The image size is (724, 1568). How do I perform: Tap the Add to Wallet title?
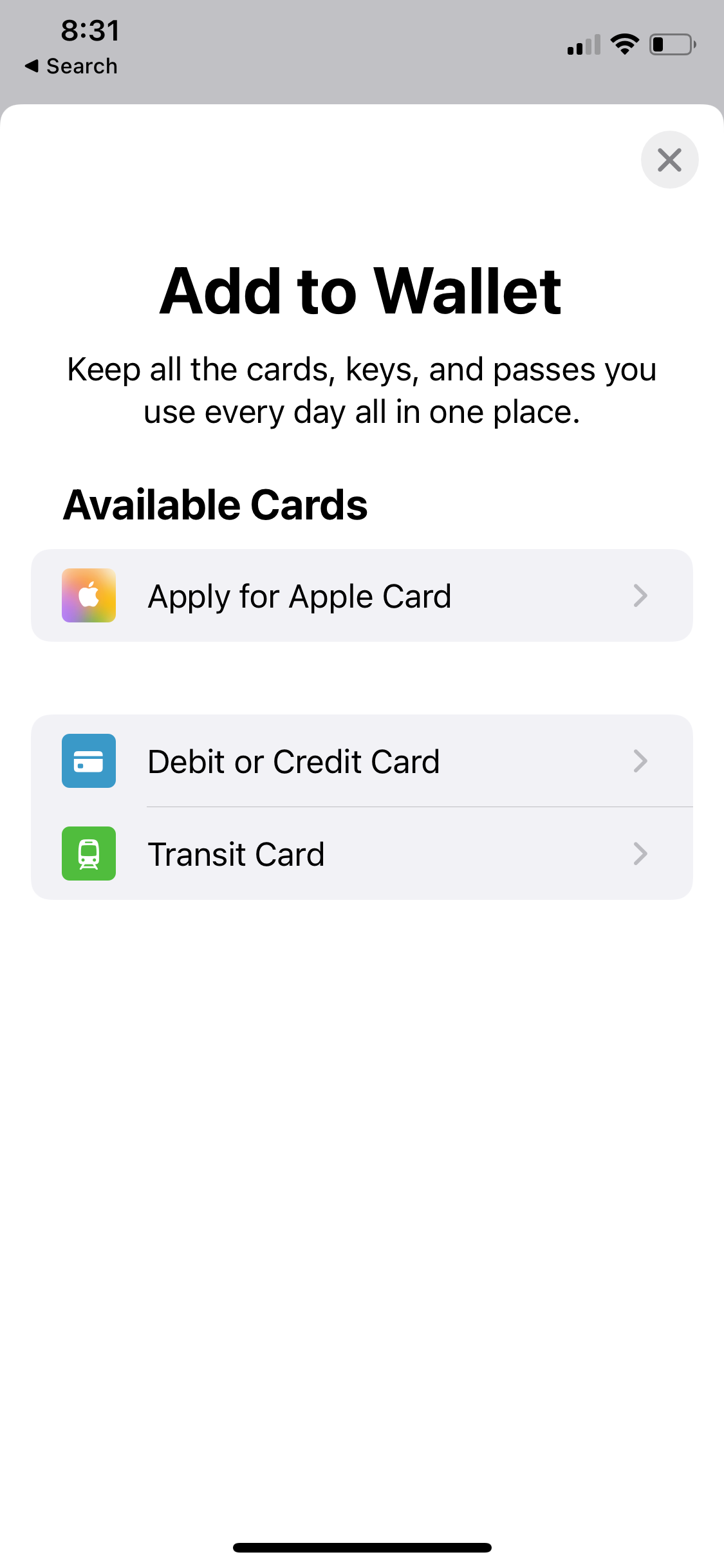362,291
